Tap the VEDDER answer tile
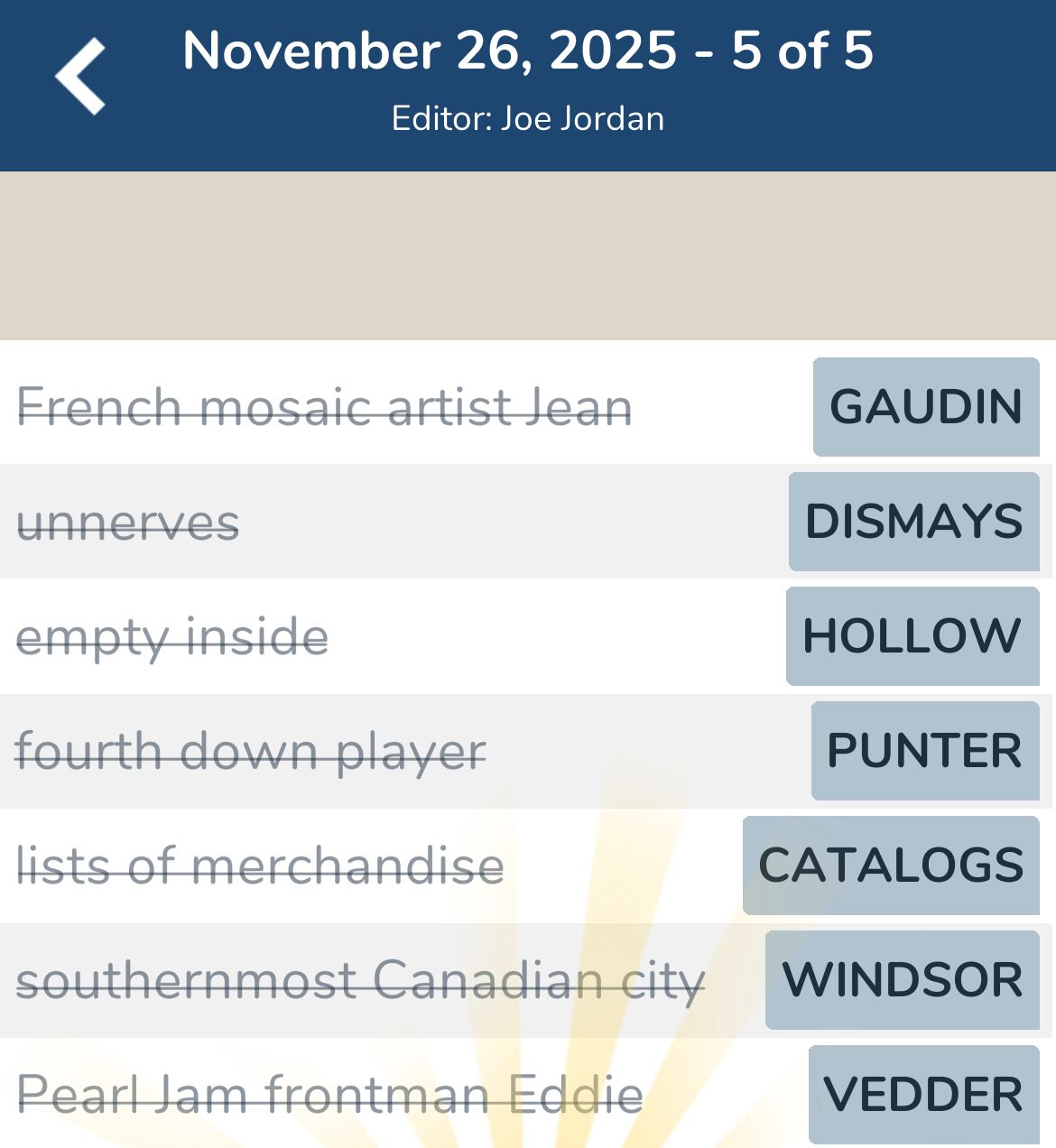This screenshot has width=1056, height=1148. 923,1095
